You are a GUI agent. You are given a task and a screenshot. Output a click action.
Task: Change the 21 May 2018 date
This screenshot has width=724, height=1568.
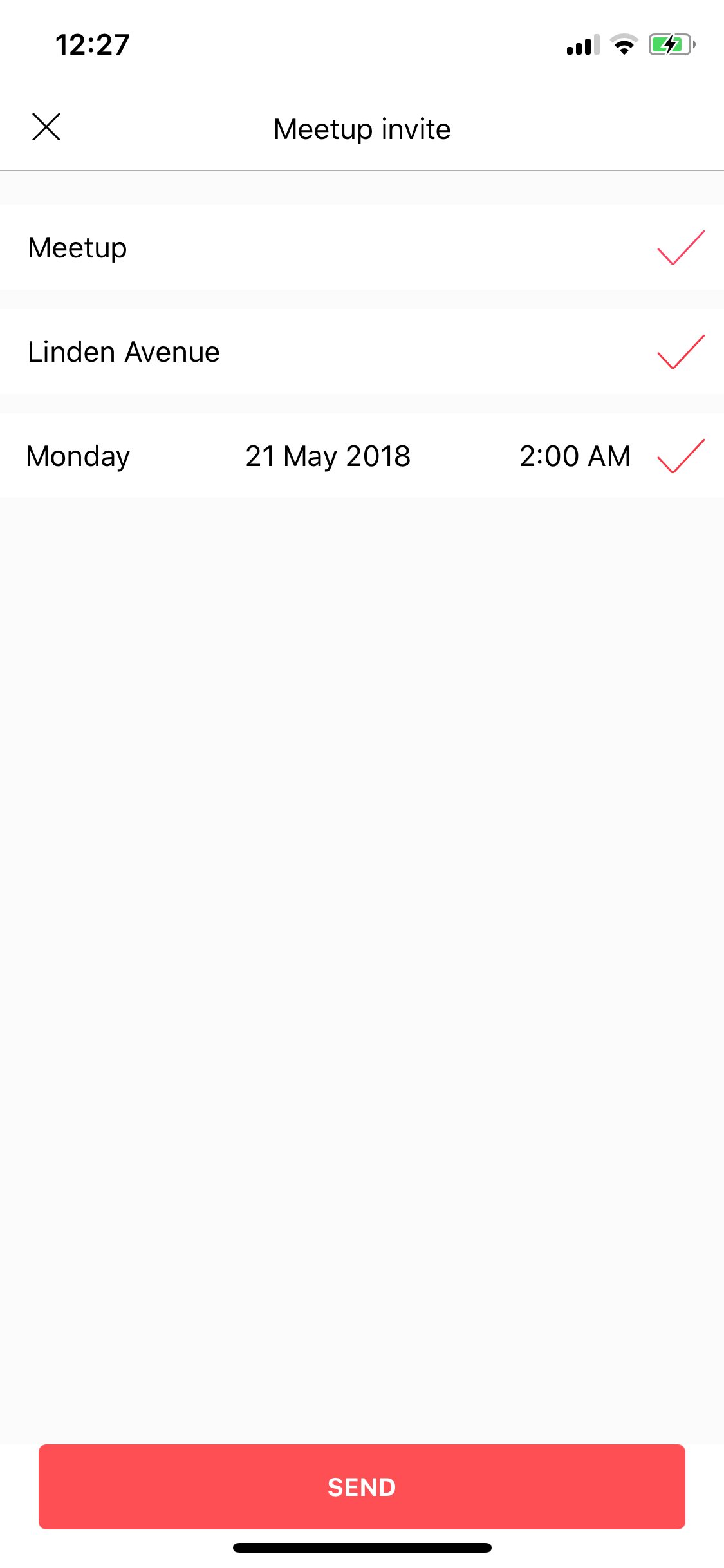coord(328,456)
